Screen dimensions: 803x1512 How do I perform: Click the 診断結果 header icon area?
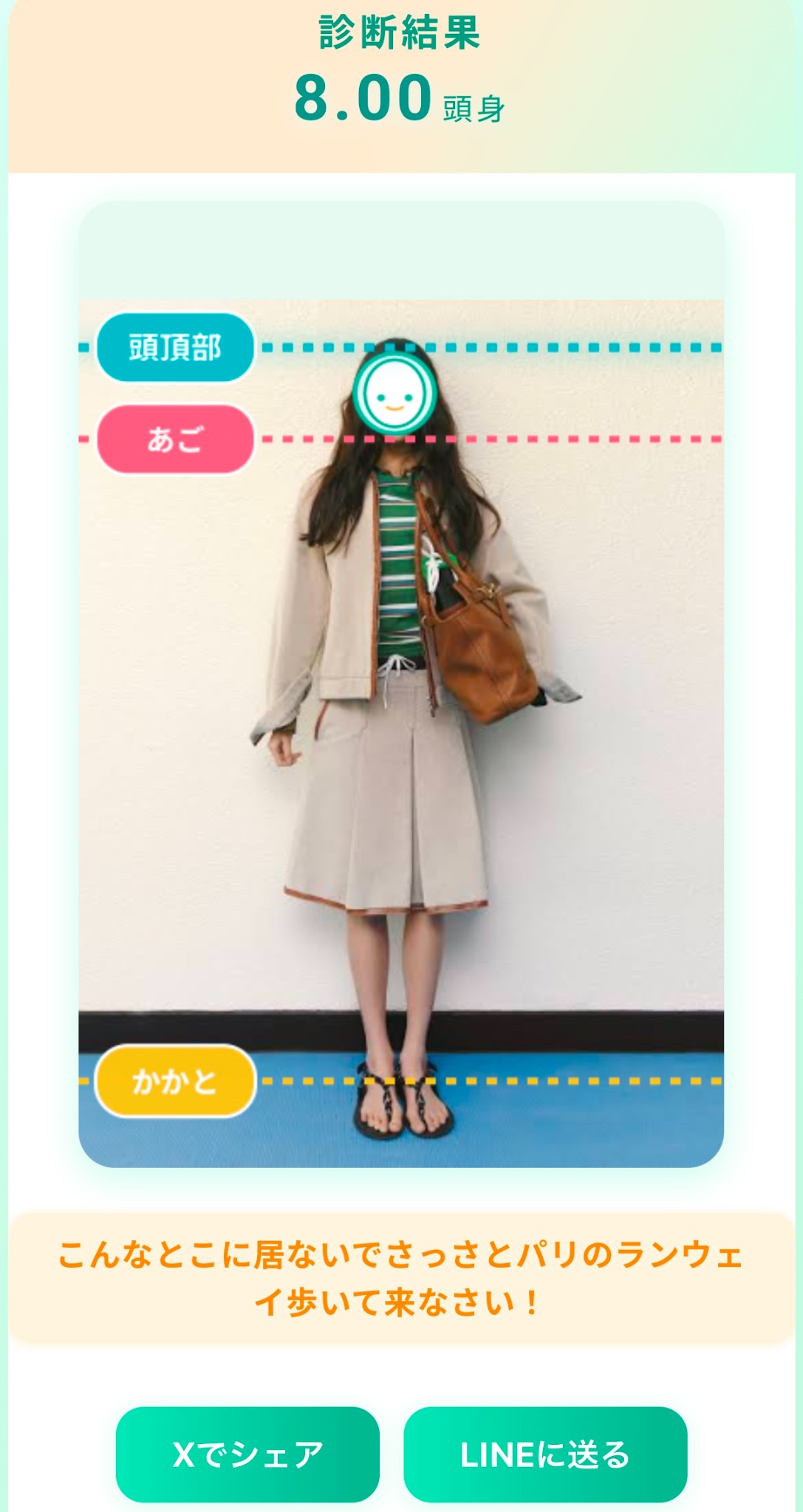(401, 32)
